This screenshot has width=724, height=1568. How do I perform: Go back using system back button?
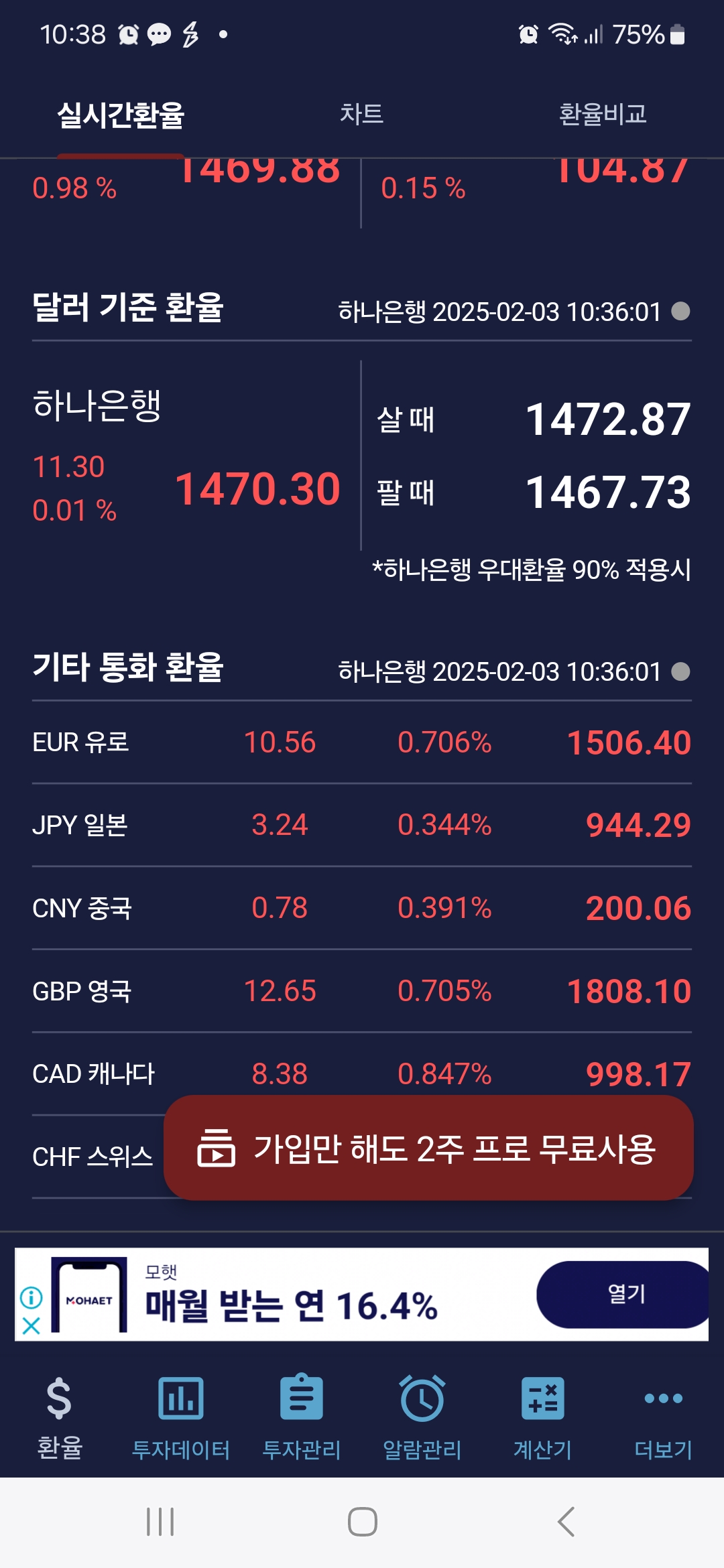[x=566, y=1522]
